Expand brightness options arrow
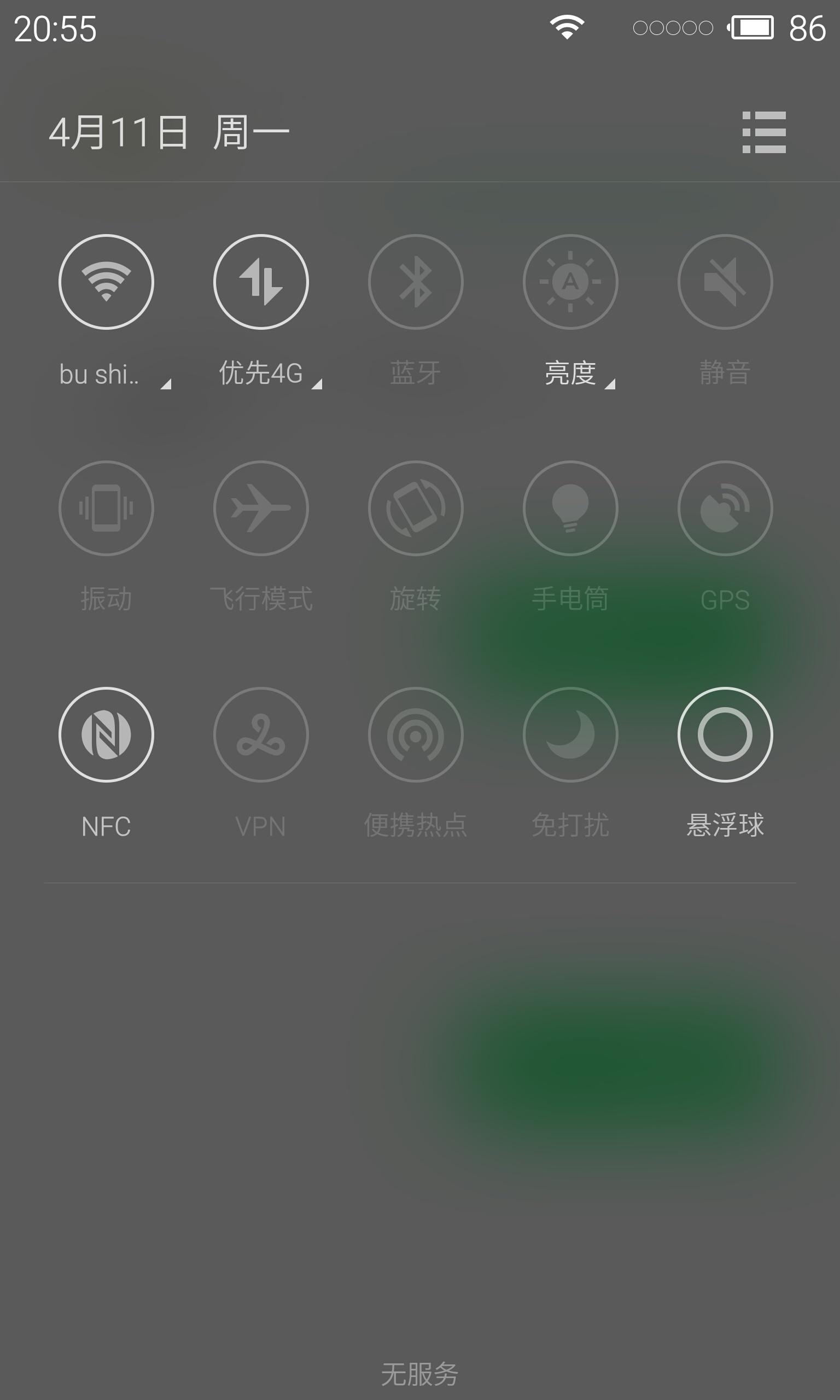The image size is (840, 1400). [x=610, y=384]
